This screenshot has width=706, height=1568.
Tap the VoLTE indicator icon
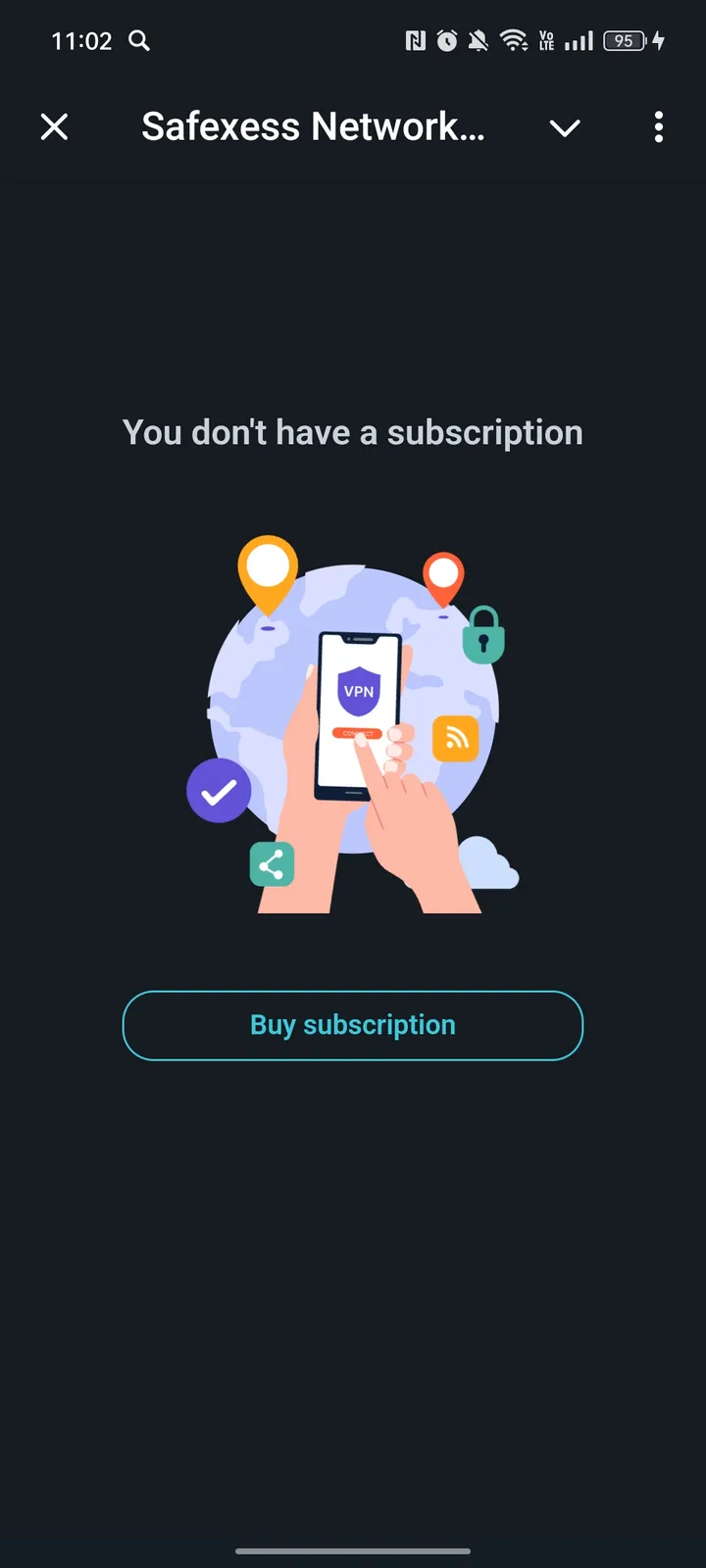click(x=546, y=41)
